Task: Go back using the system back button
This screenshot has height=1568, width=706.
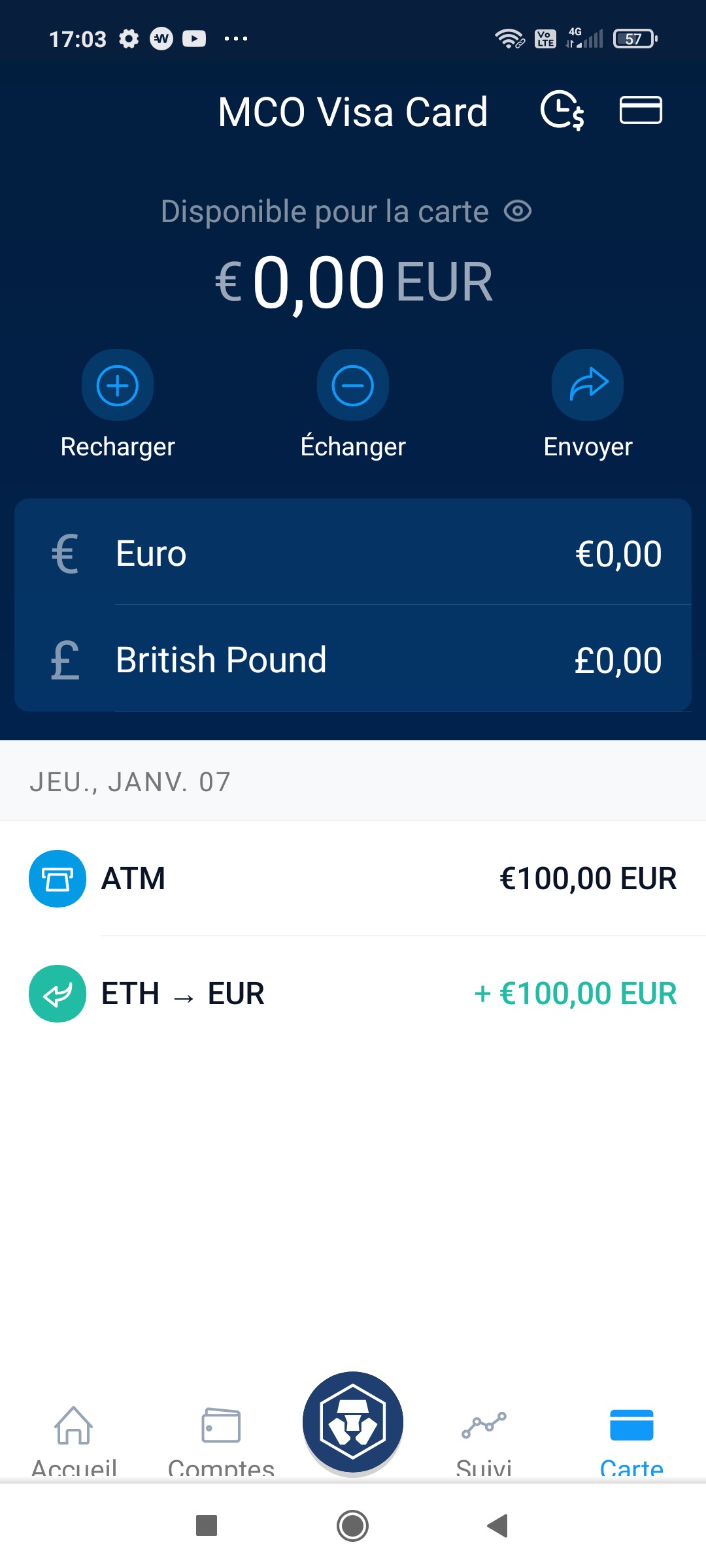Action: coord(498,1526)
